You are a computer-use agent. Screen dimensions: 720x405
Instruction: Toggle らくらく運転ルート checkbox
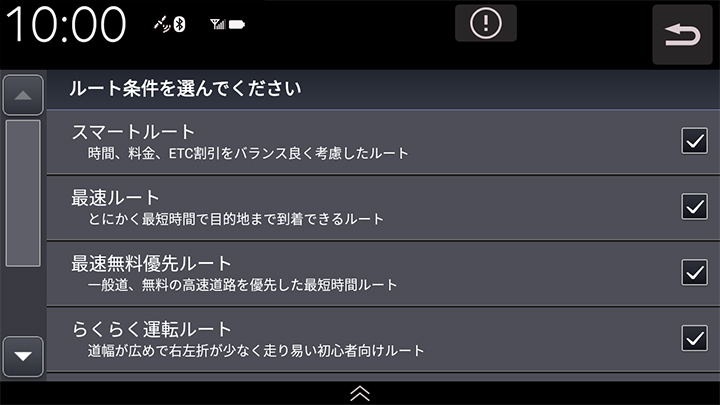(x=694, y=338)
